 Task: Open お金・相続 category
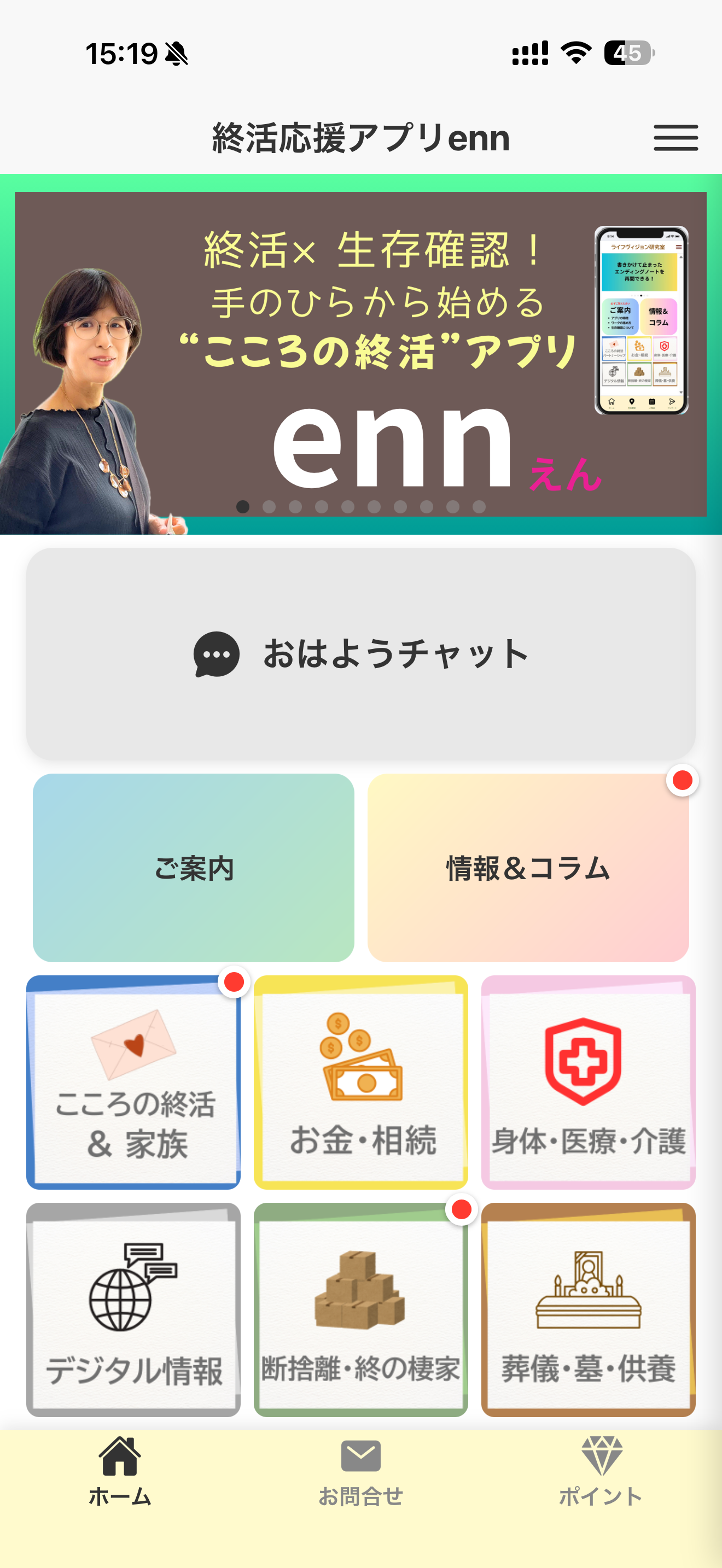360,1081
